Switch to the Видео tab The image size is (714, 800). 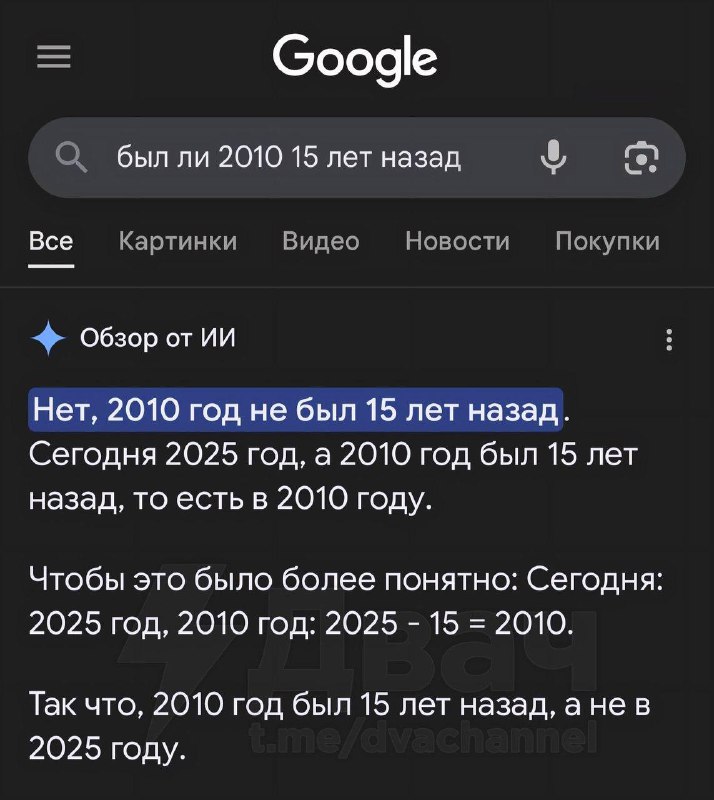(x=321, y=241)
